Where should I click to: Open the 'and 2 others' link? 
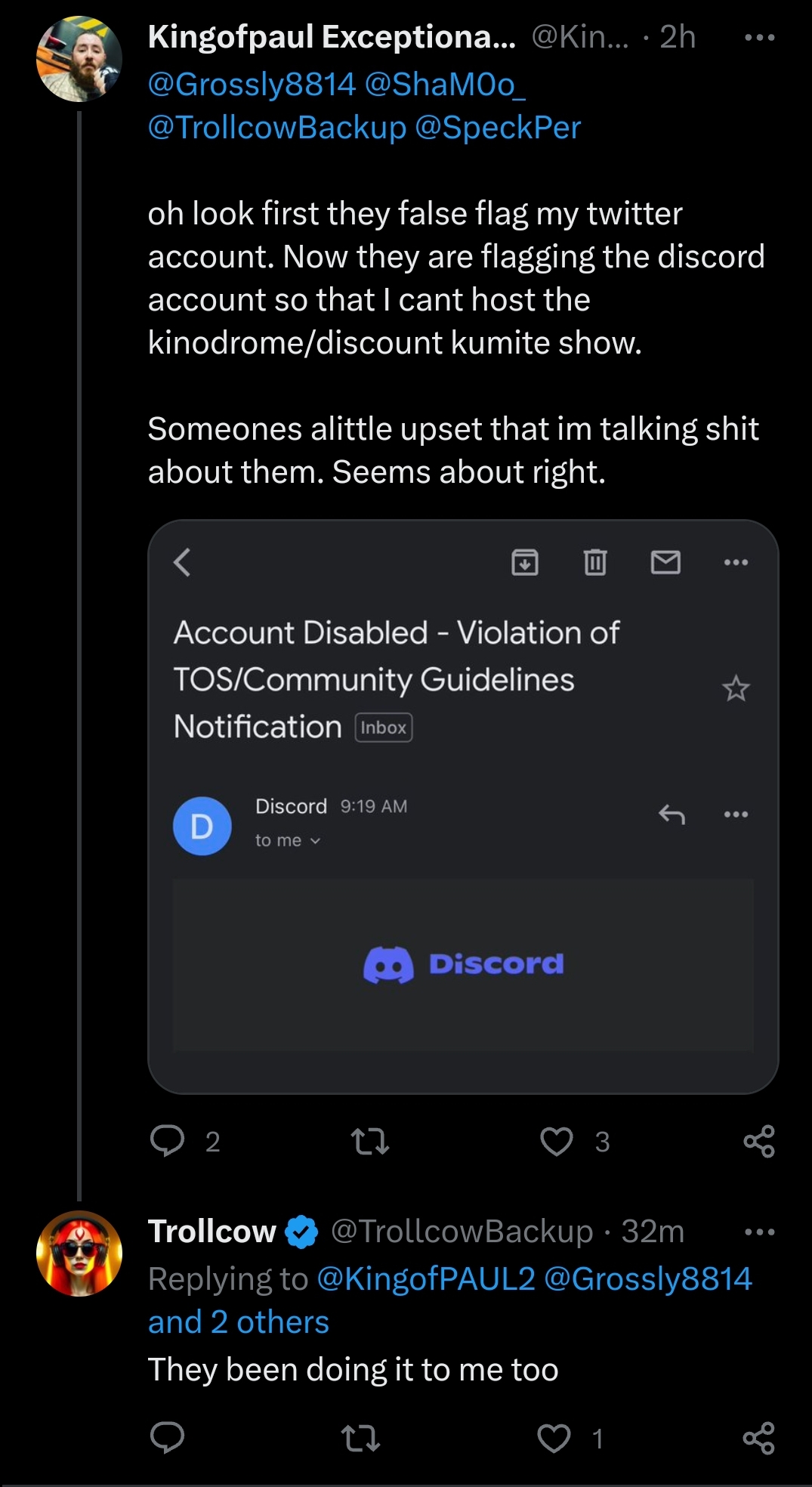[239, 1322]
